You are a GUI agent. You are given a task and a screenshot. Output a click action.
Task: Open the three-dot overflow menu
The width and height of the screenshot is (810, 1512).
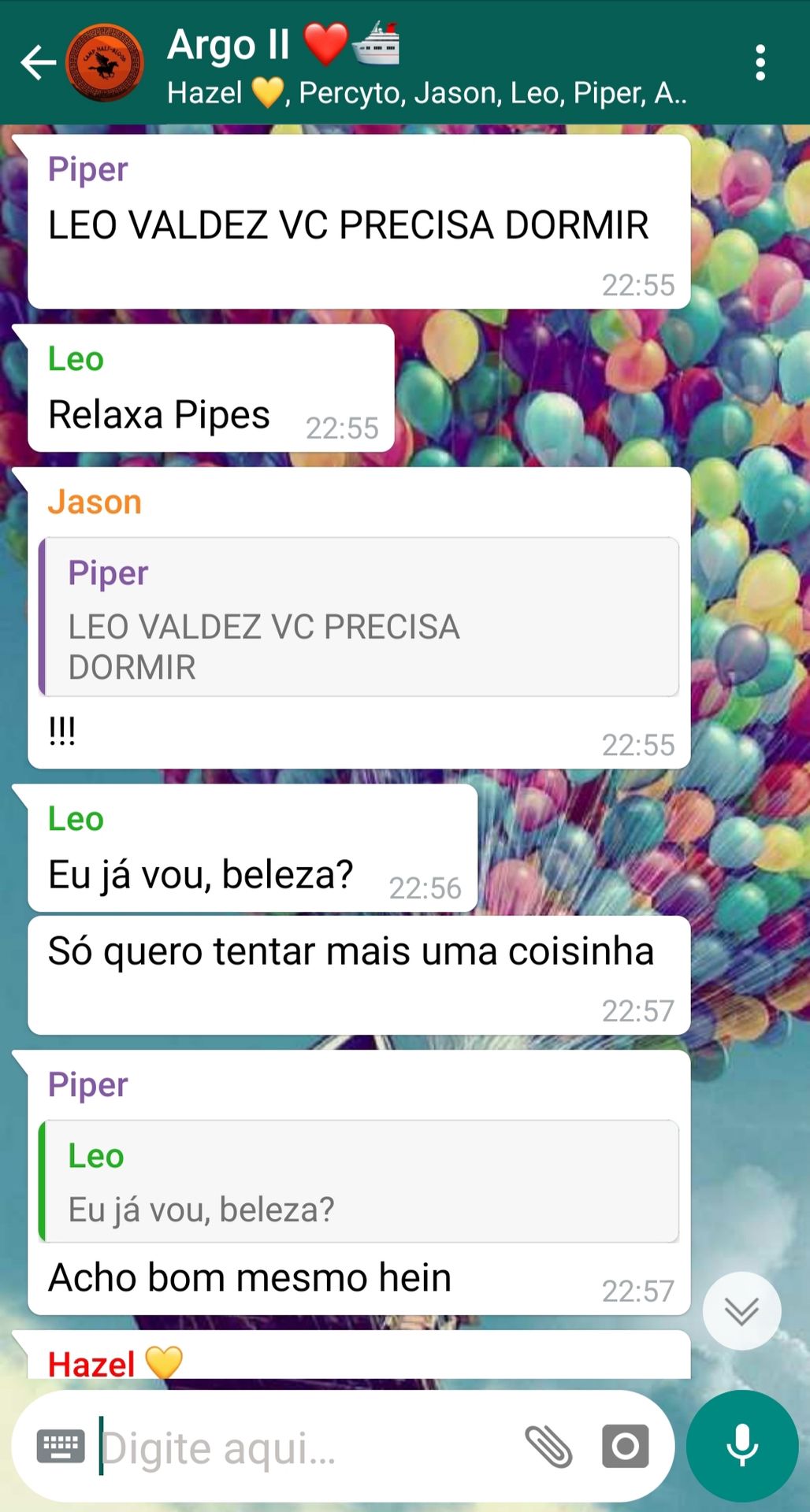click(760, 63)
